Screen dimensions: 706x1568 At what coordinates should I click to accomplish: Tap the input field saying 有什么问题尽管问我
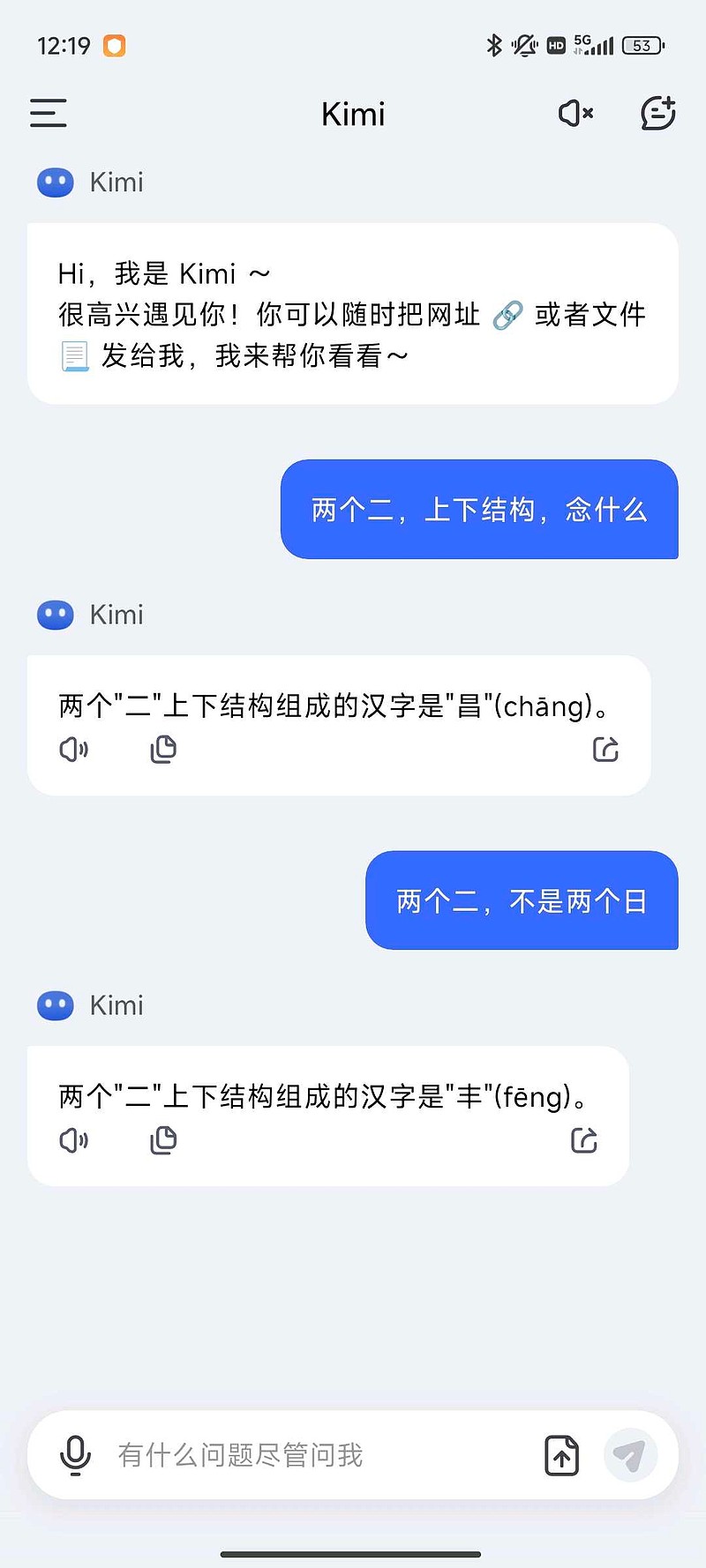265,1455
